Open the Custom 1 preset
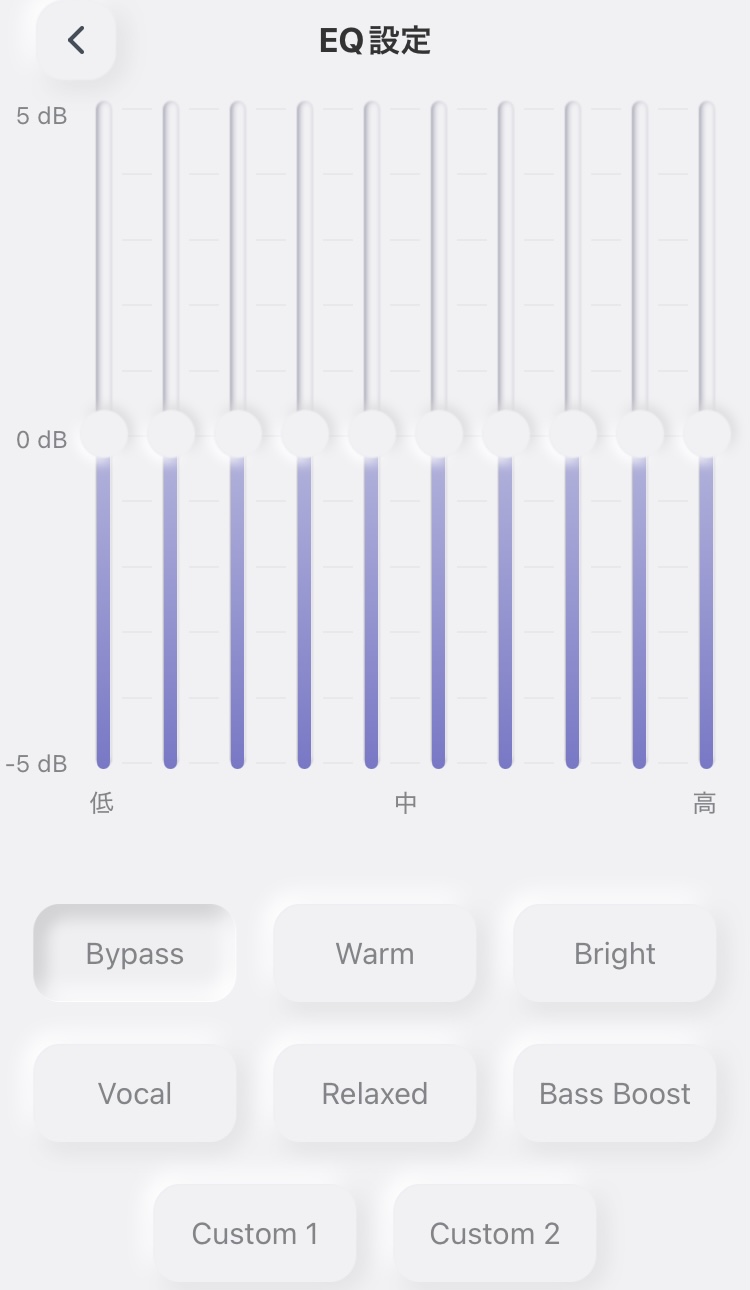Viewport: 750px width, 1290px height. pos(255,1234)
